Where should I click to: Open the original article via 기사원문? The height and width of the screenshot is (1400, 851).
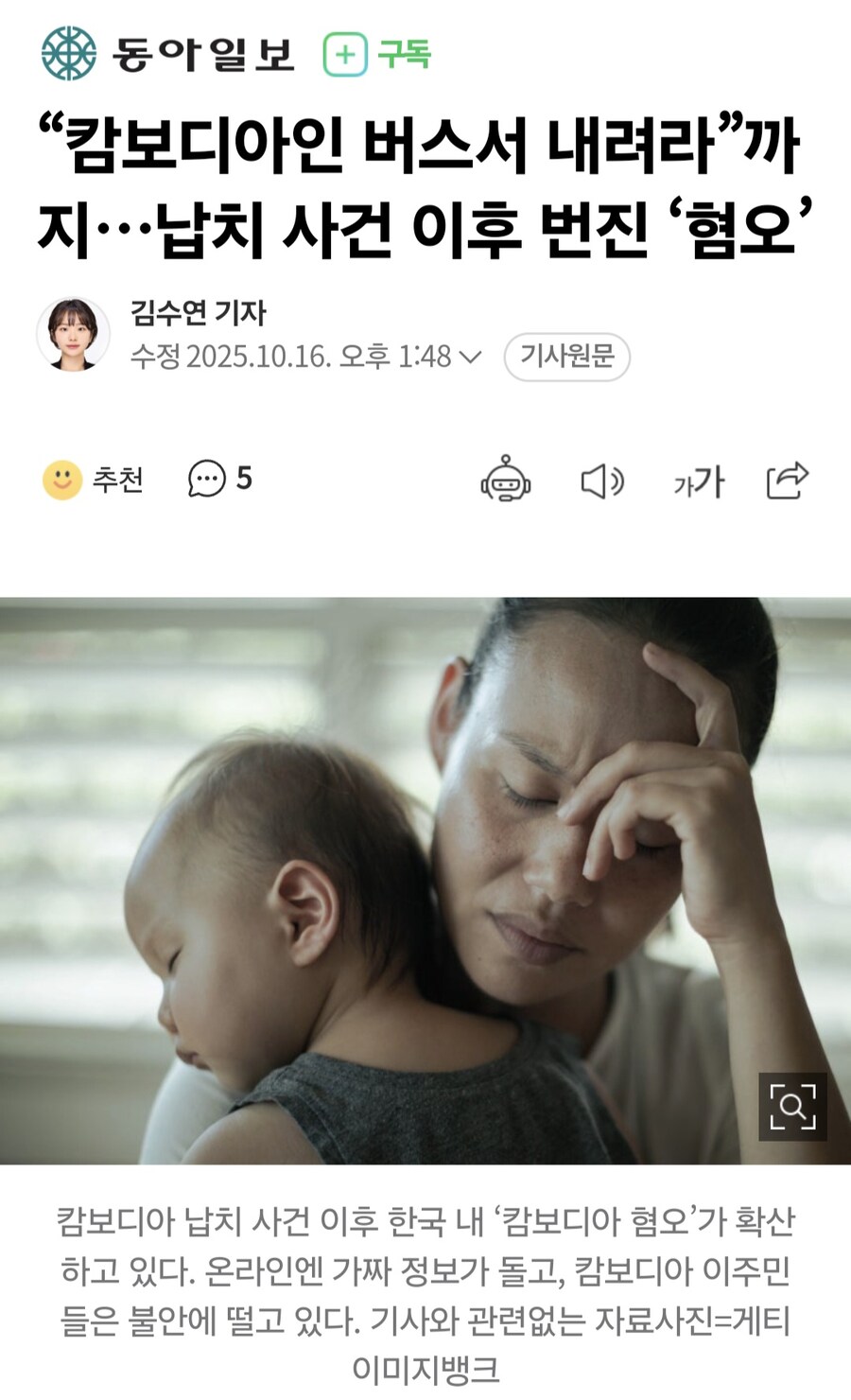(x=566, y=357)
